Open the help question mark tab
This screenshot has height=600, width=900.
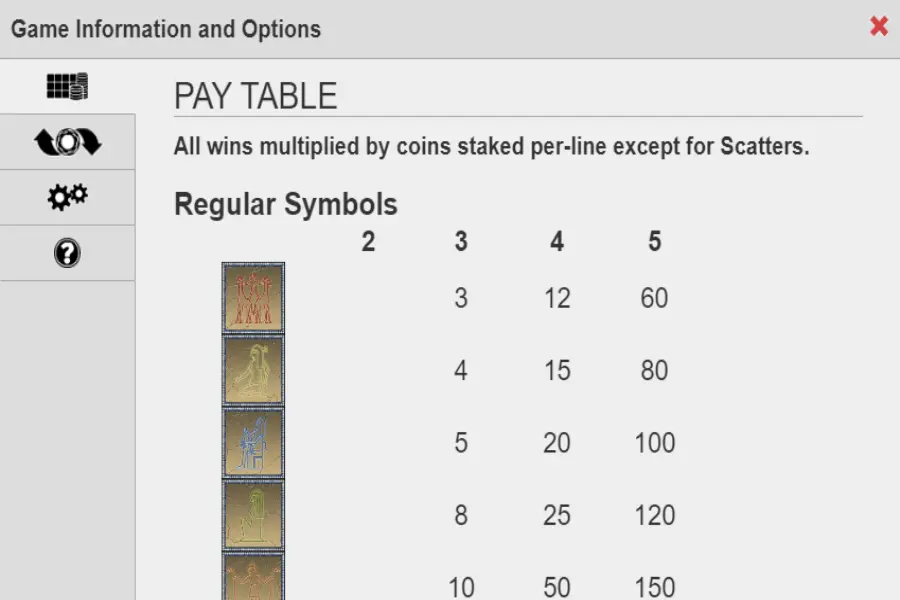click(x=67, y=253)
